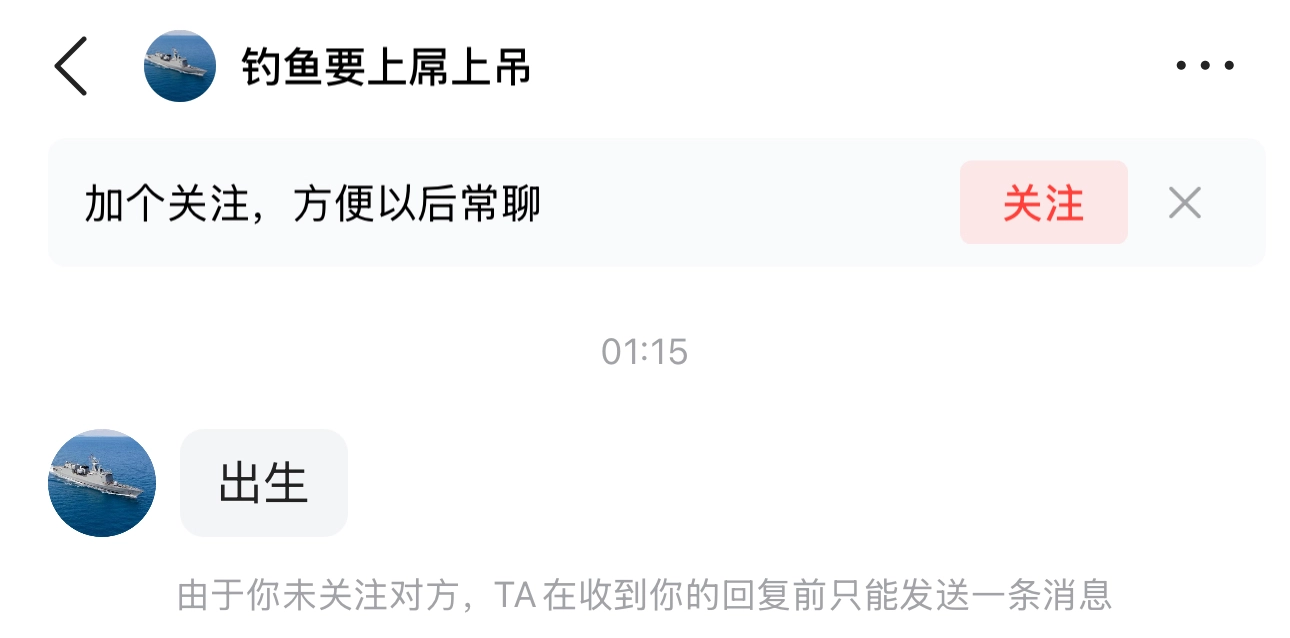Open the three-dot overflow menu

click(1204, 66)
